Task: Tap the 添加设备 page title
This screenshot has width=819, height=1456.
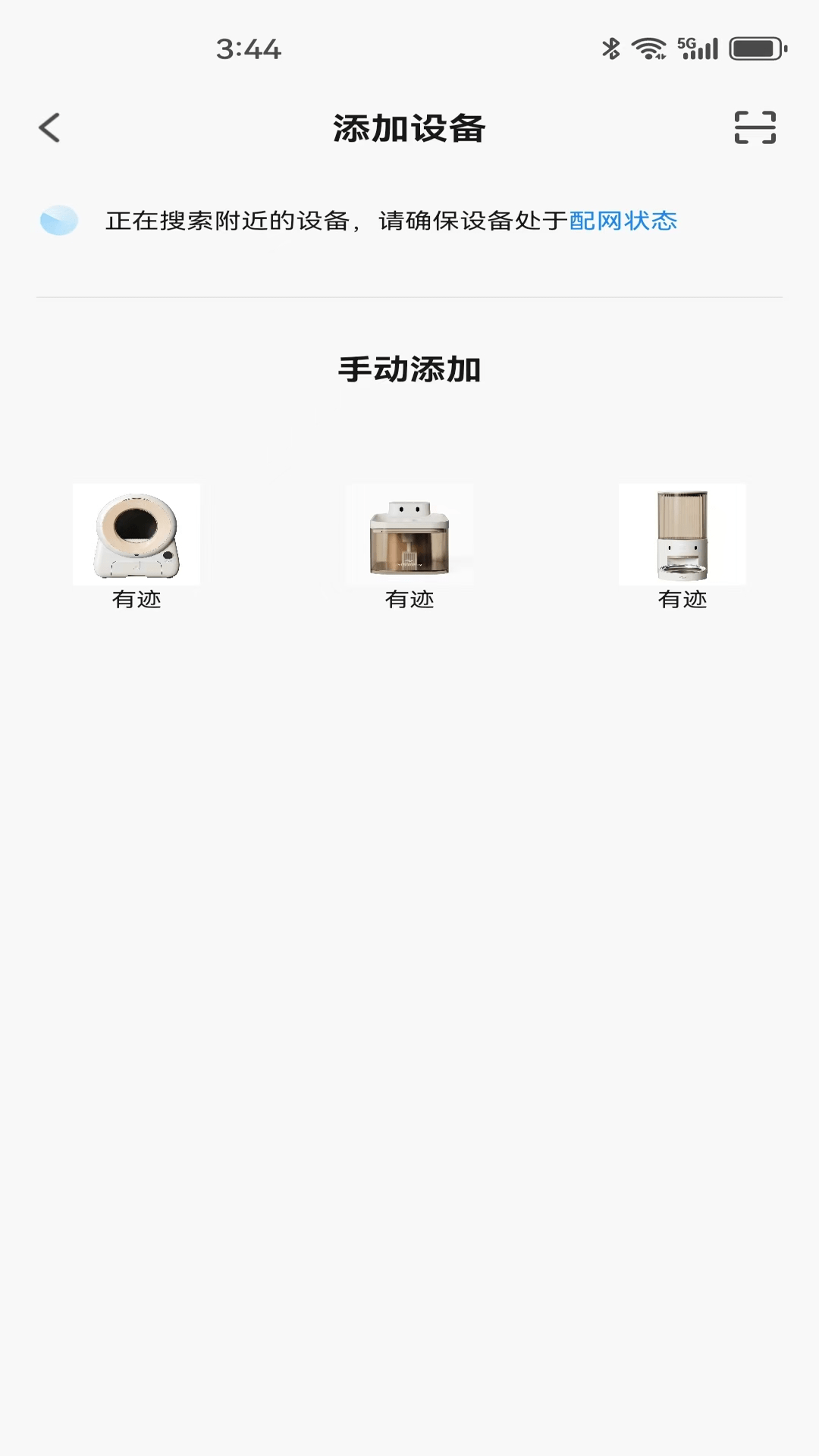Action: [409, 127]
